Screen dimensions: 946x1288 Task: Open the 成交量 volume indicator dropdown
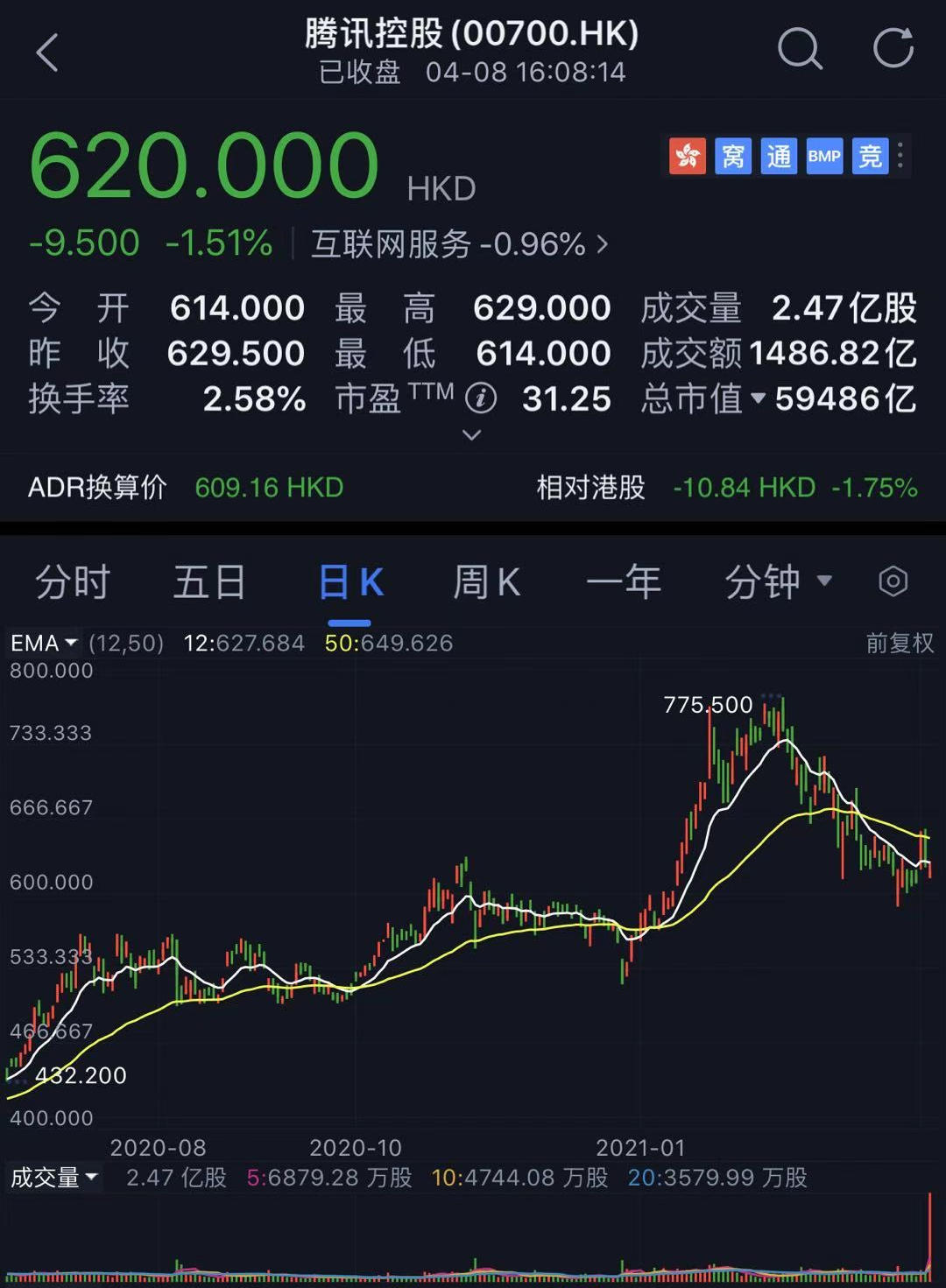point(54,1178)
